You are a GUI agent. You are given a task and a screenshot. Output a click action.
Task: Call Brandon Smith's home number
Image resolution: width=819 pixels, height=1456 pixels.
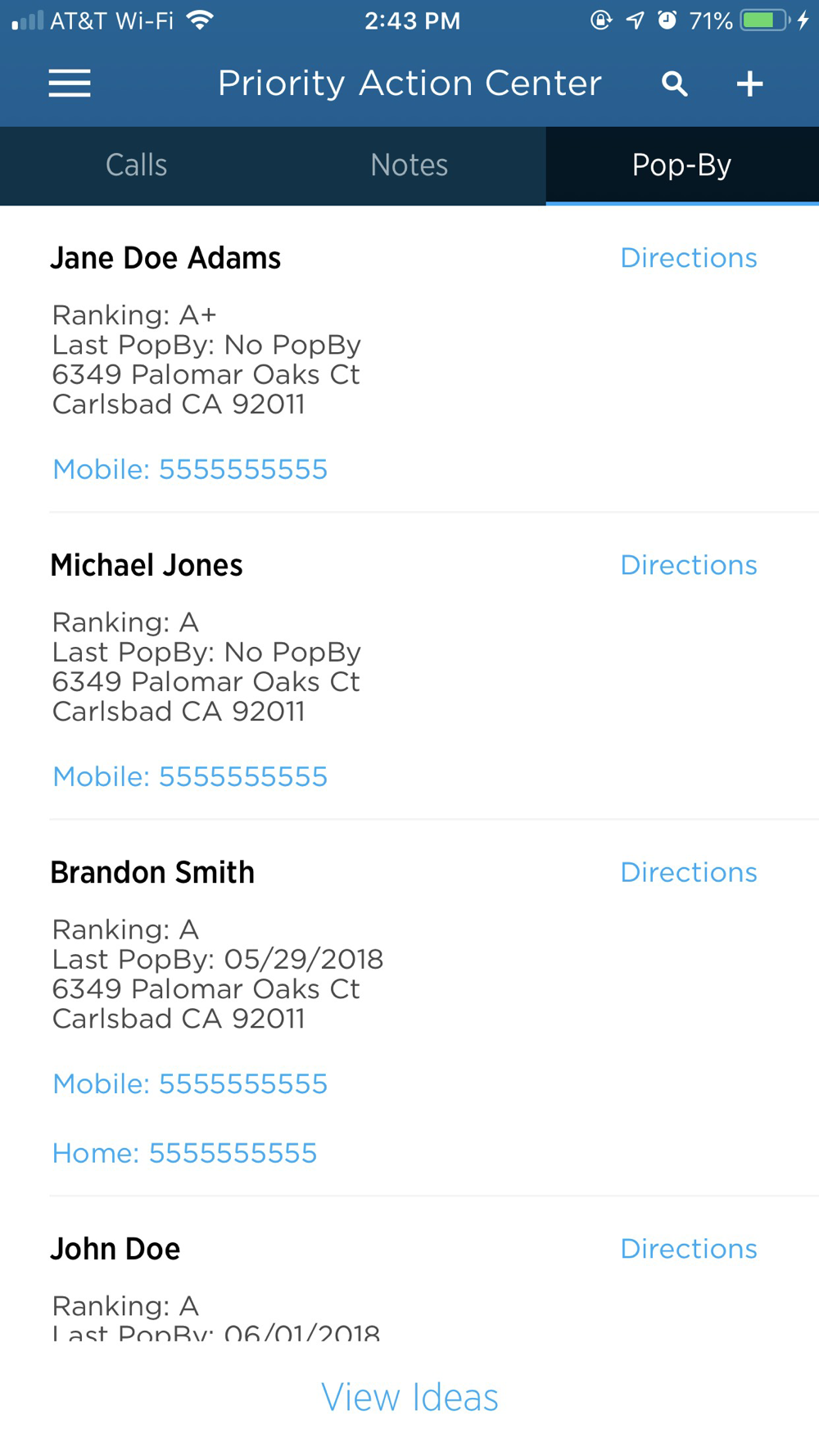click(x=184, y=1153)
